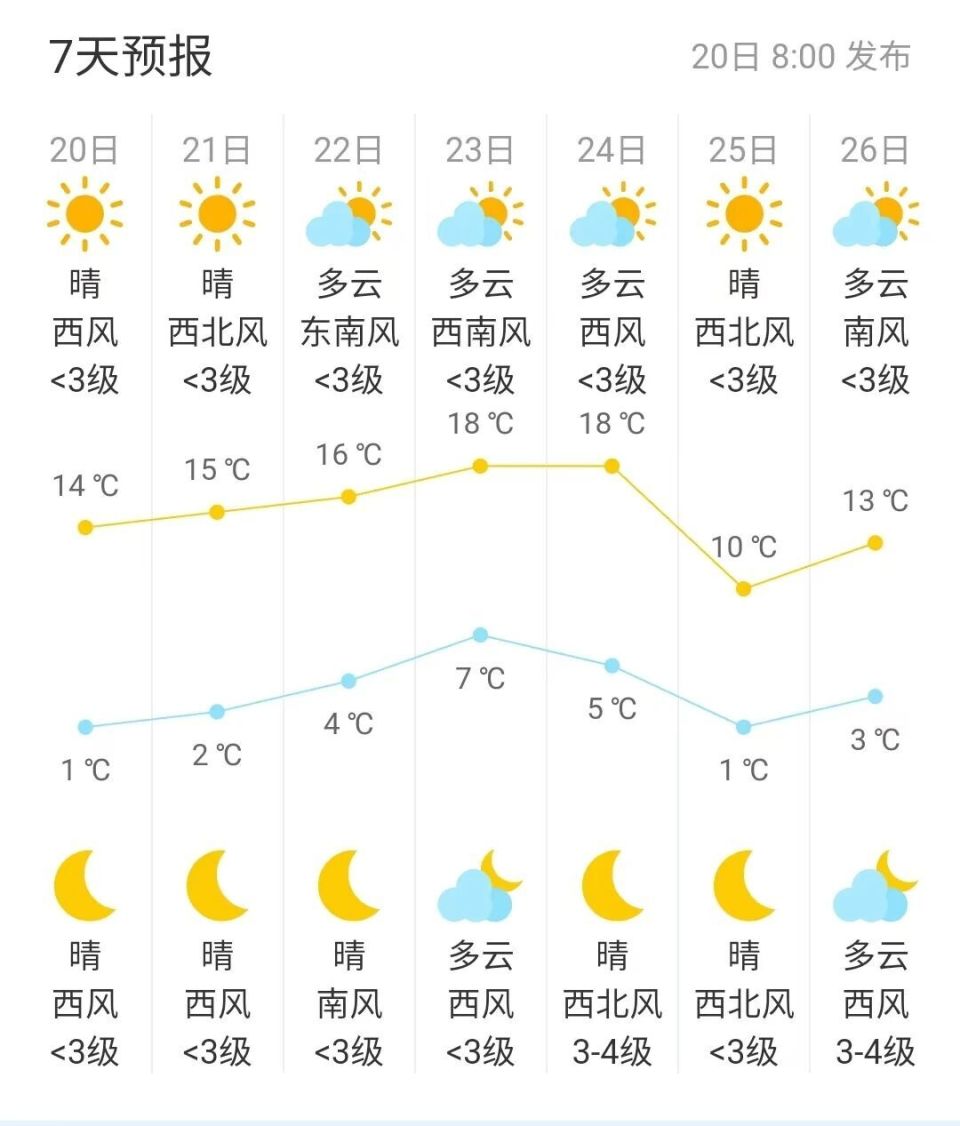Click the 7天预报 title
Image resolution: width=960 pixels, height=1126 pixels.
point(132,57)
